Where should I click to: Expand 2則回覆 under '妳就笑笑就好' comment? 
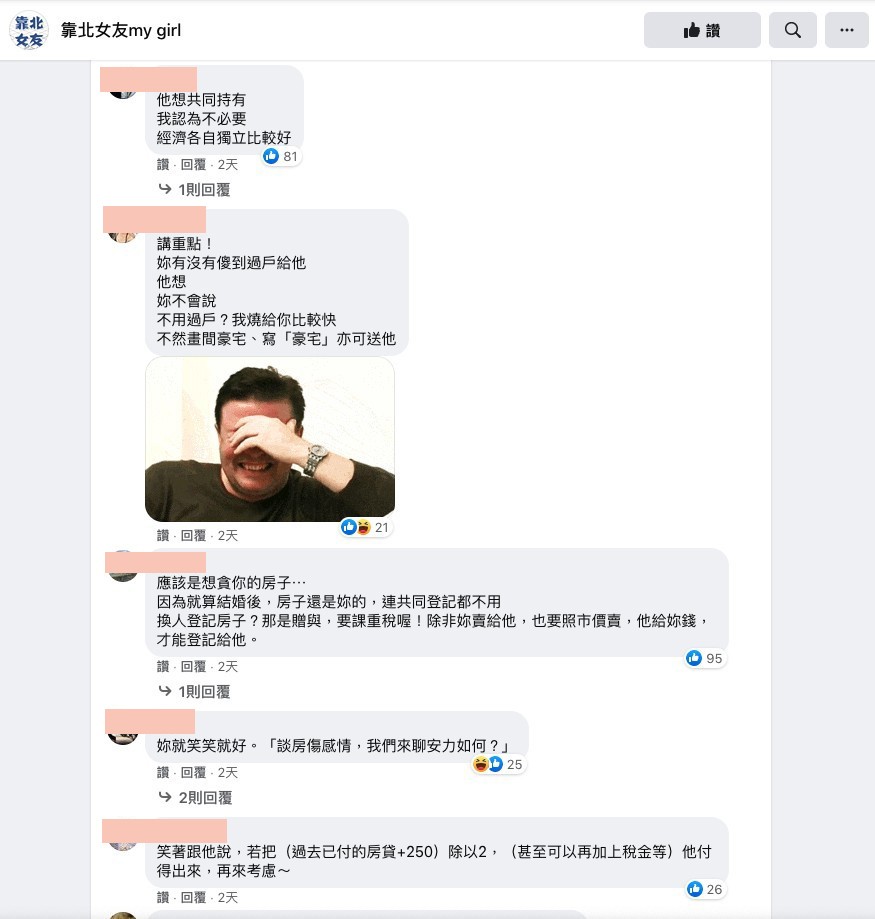(202, 797)
